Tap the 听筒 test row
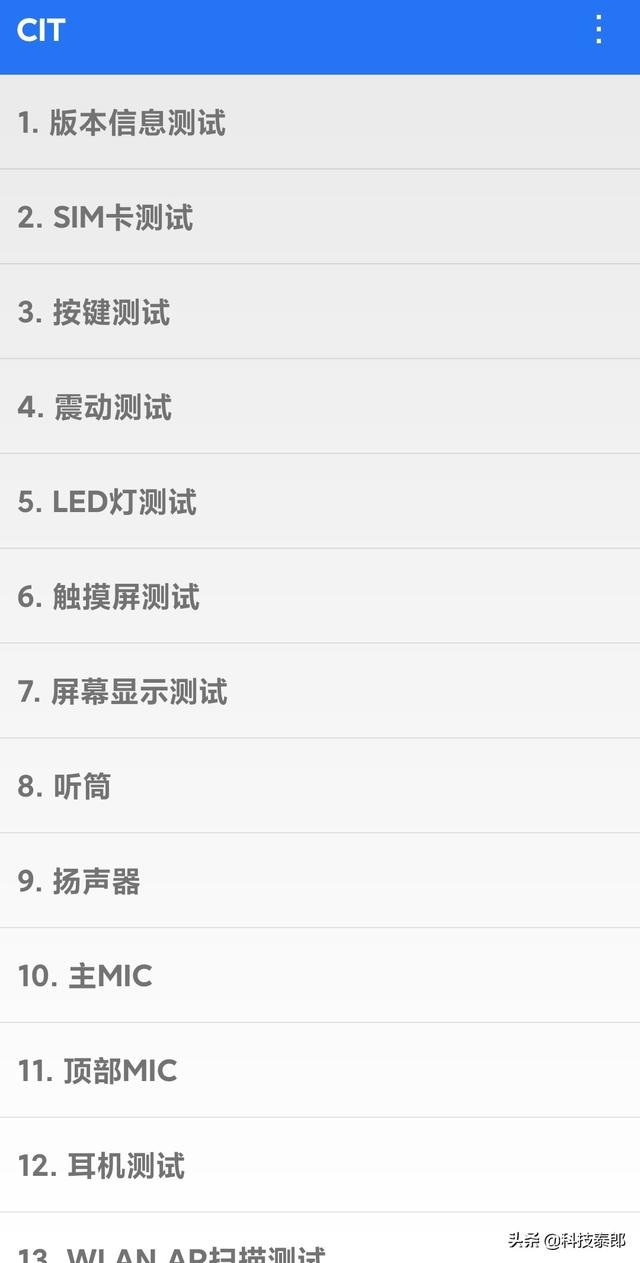Viewport: 640px width, 1263px height. 320,786
